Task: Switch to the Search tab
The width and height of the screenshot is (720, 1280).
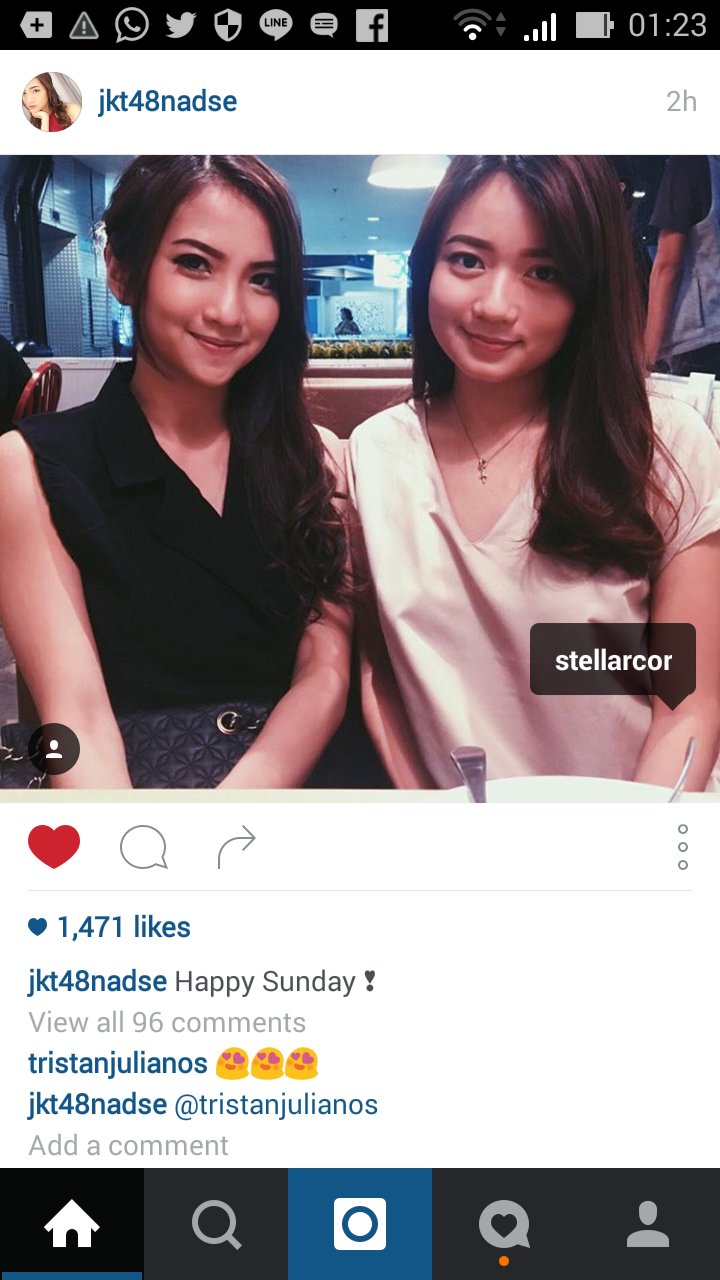Action: pos(216,1224)
